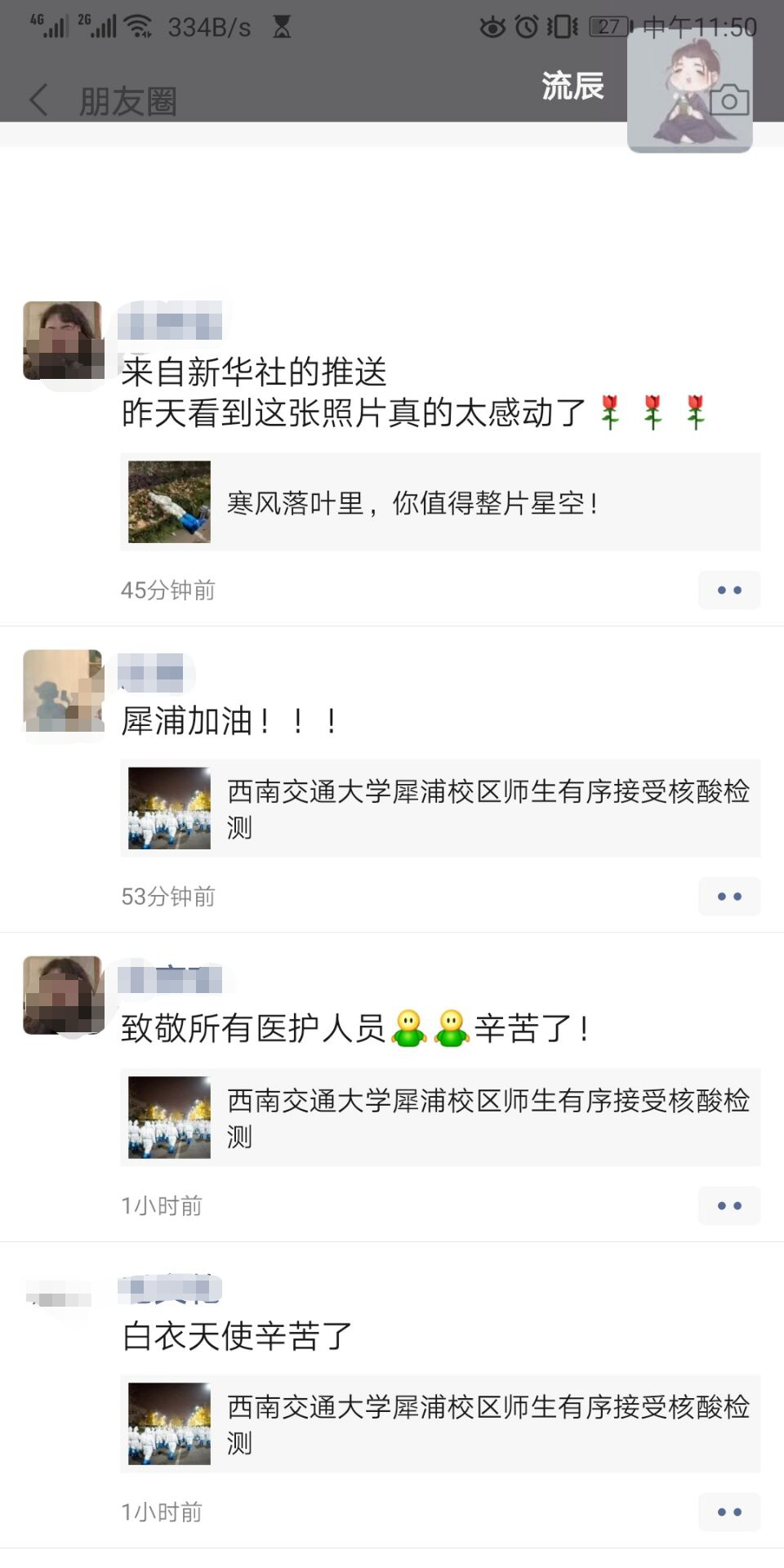View avatar of the 犀浦加油 poster
784x1568 pixels.
(x=63, y=690)
